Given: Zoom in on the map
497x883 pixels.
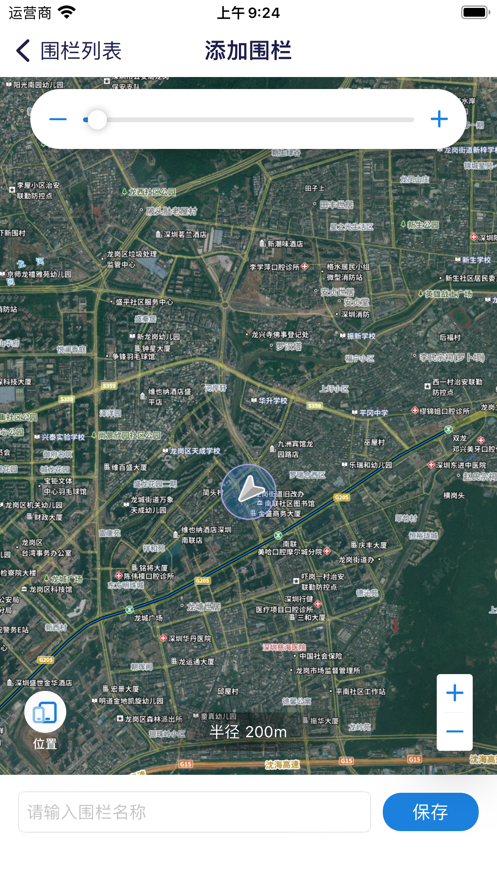Looking at the screenshot, I should 455,693.
